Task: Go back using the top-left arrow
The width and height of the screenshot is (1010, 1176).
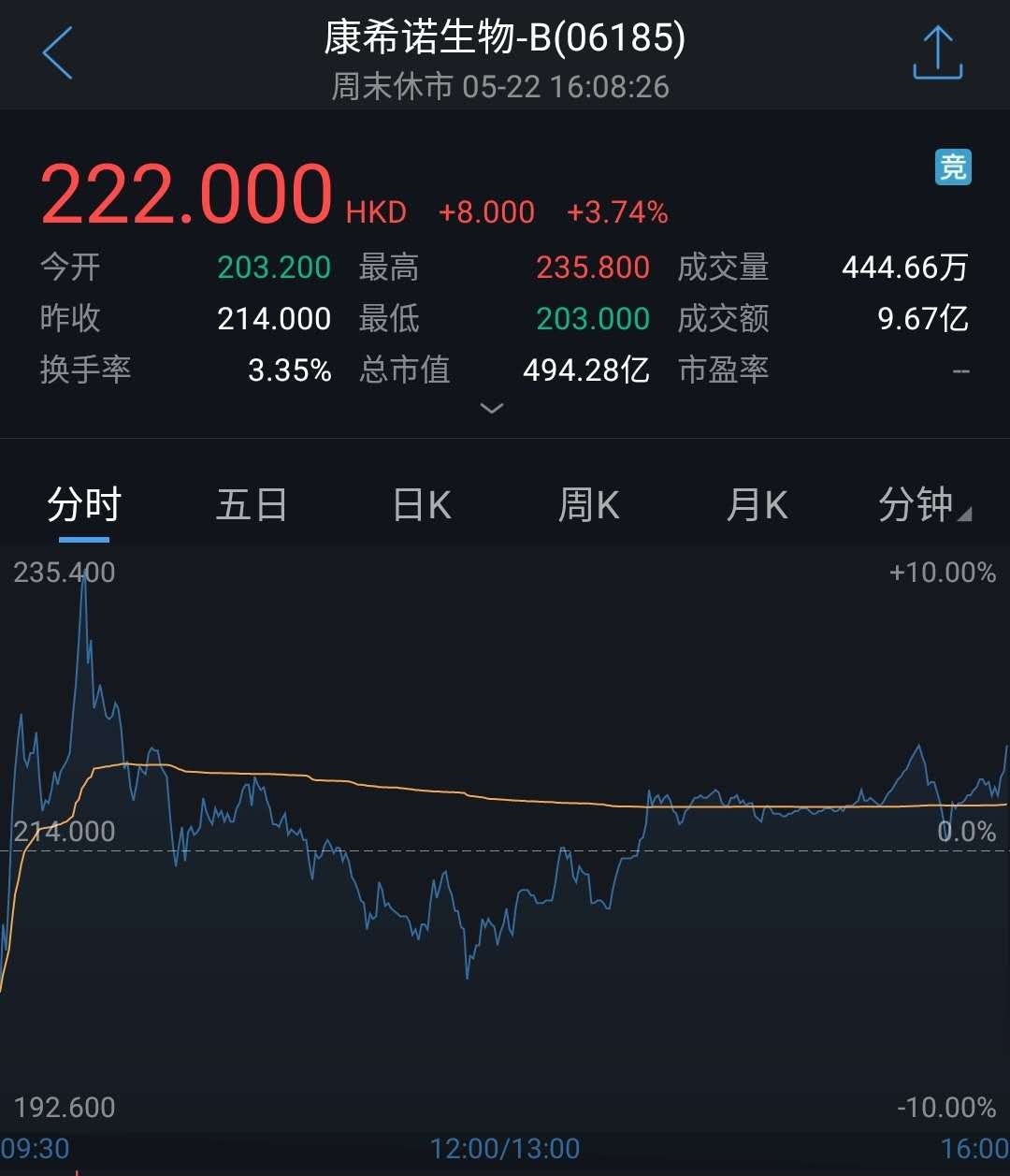Action: pos(58,53)
